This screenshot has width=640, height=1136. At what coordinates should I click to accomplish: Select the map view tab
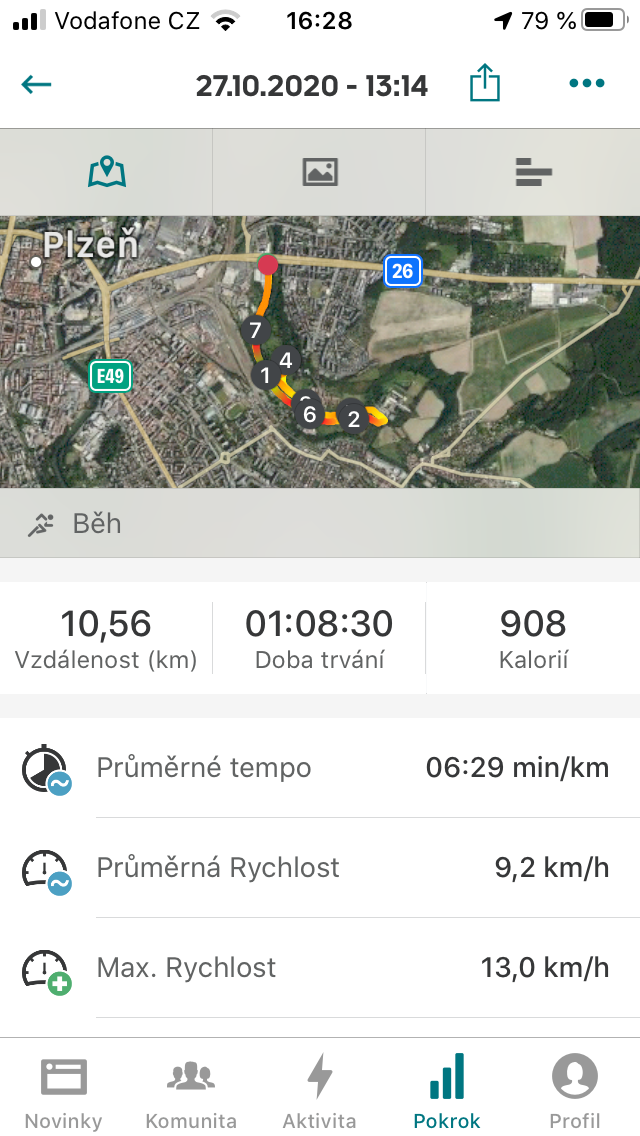tap(107, 172)
